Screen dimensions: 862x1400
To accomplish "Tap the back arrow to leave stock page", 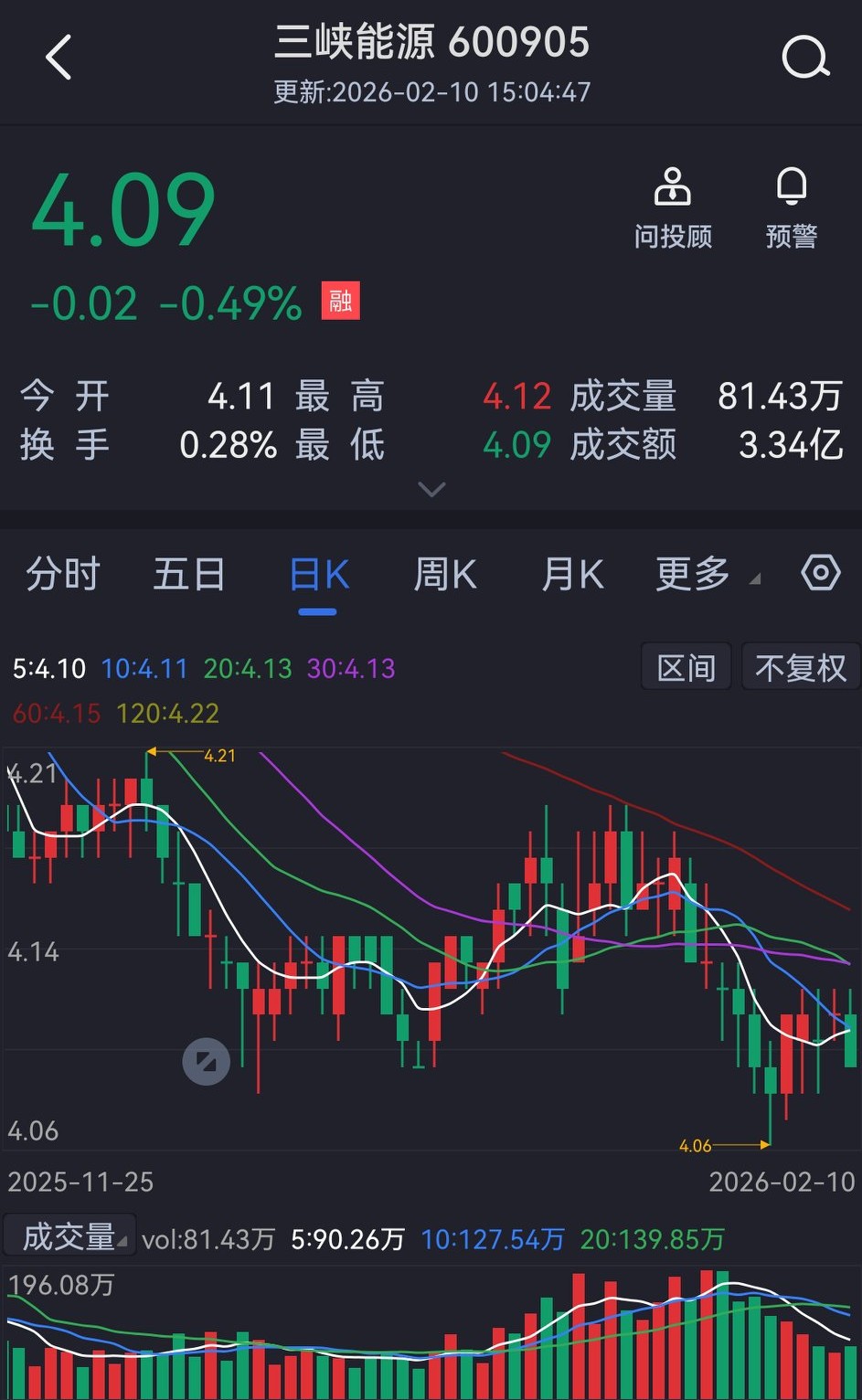I will (x=59, y=57).
